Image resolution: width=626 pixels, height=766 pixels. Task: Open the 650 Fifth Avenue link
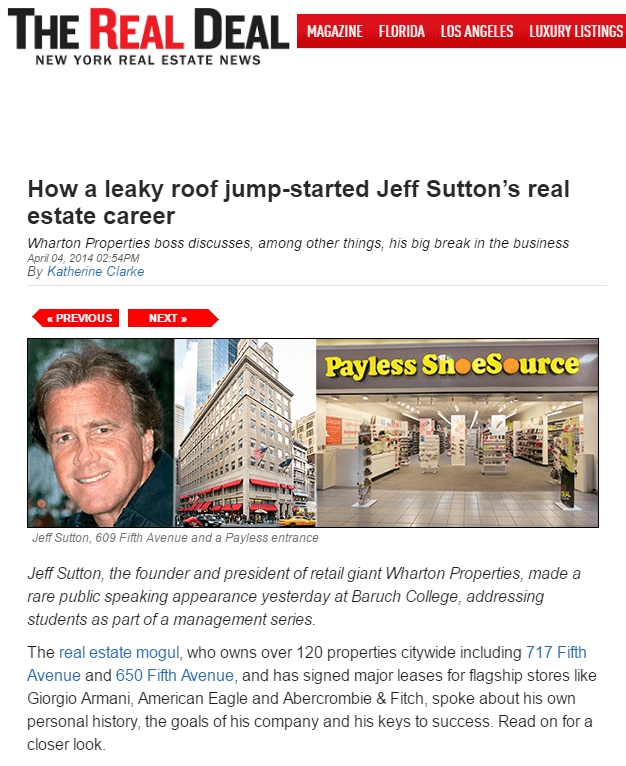pyautogui.click(x=175, y=675)
